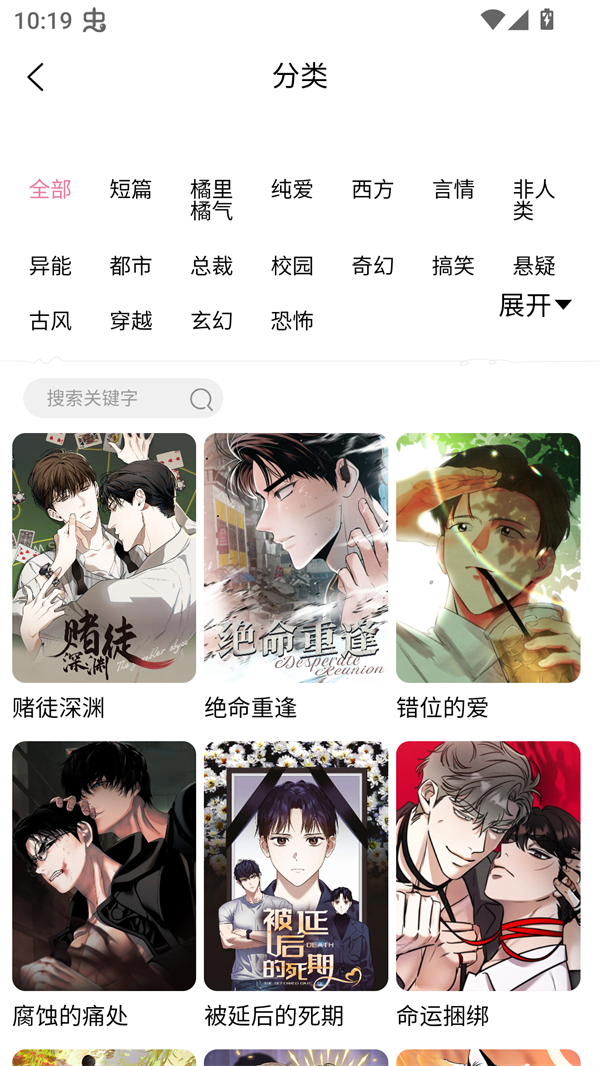600x1066 pixels.
Task: Select the 全部 category filter
Action: 50,189
